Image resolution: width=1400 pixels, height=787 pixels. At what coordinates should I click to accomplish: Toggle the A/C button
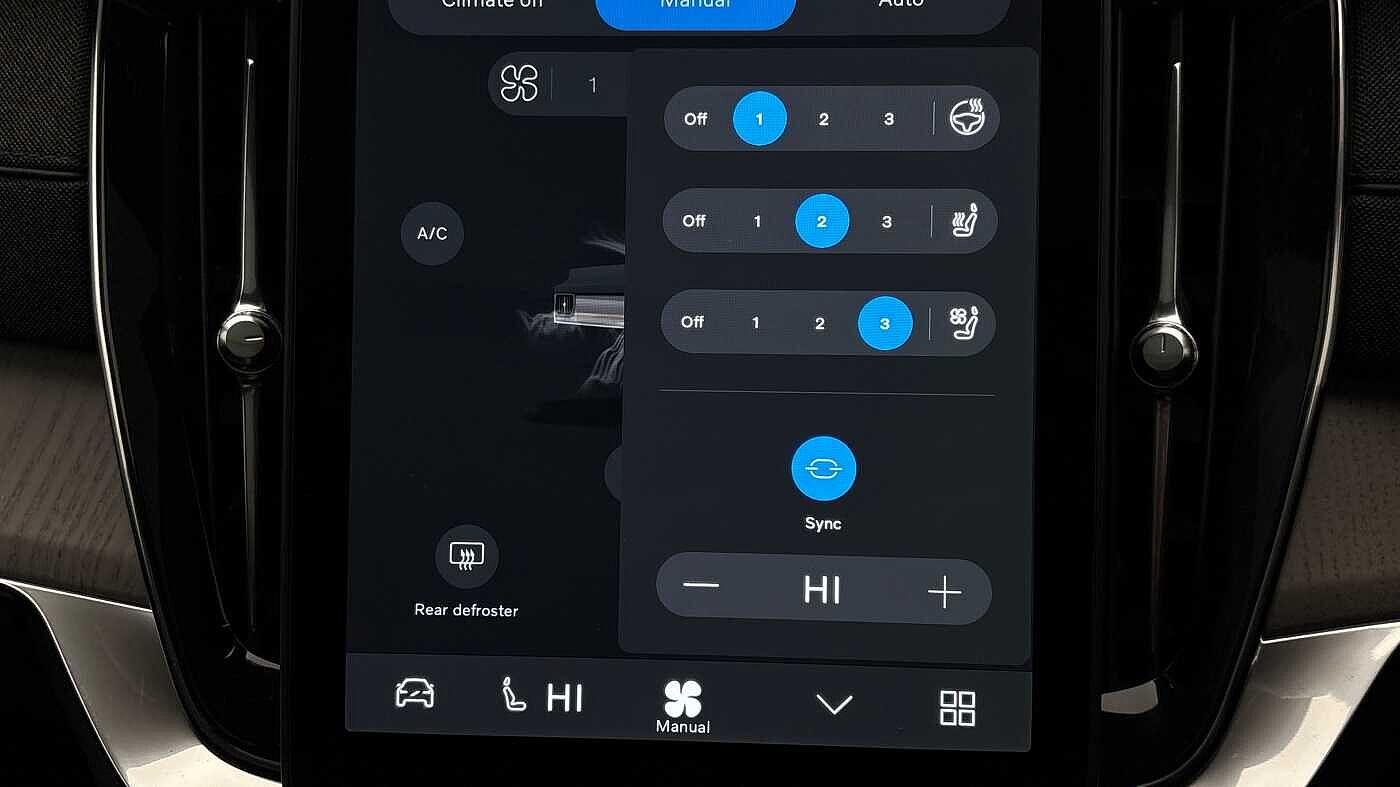pyautogui.click(x=432, y=234)
